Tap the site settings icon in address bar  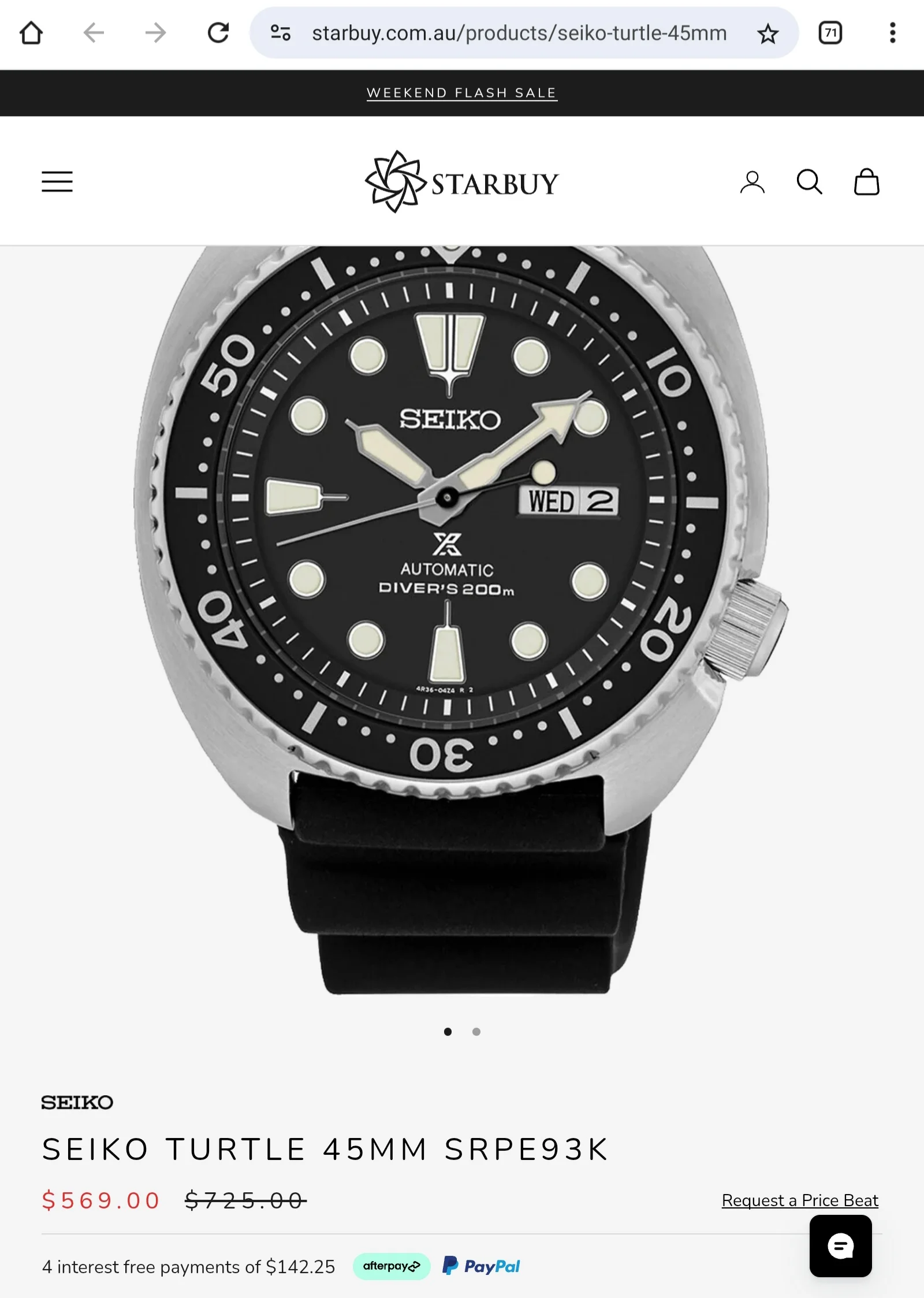[281, 33]
